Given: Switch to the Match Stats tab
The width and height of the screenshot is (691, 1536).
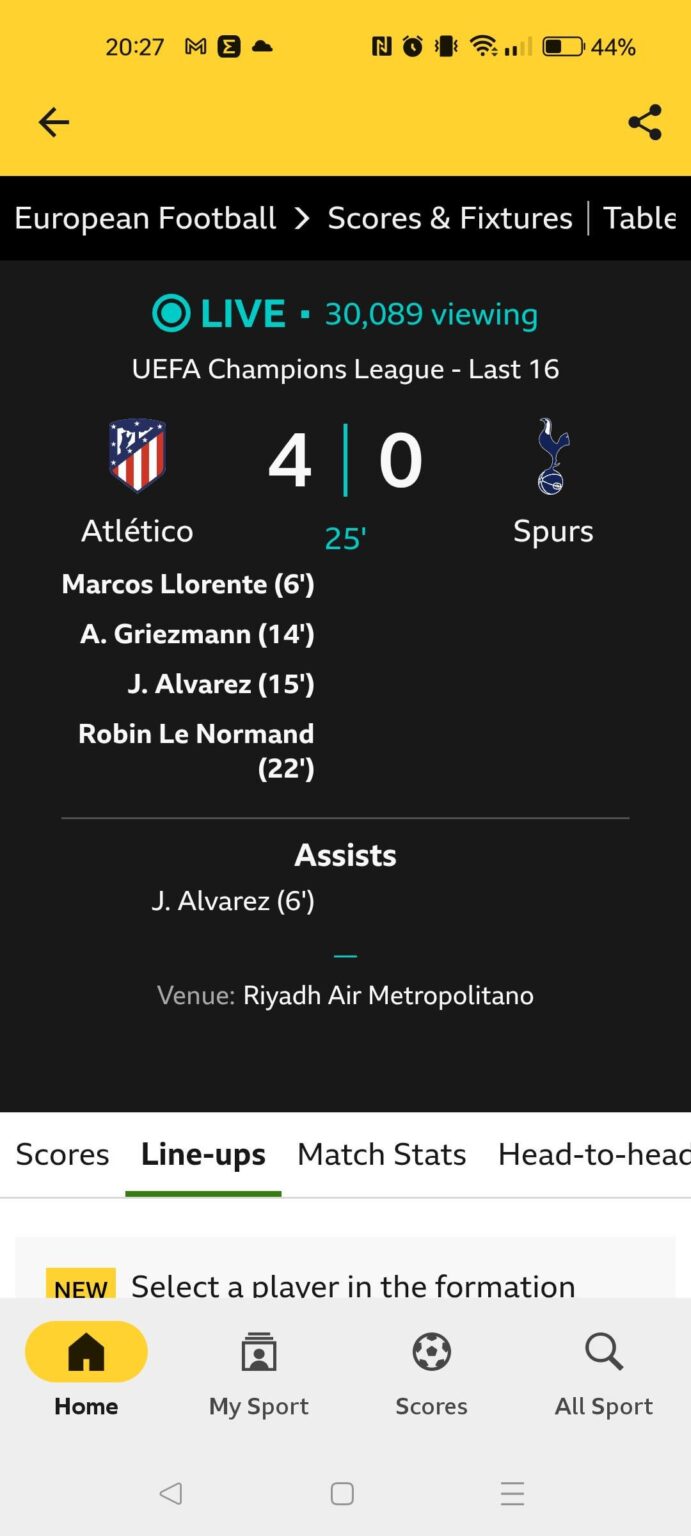Looking at the screenshot, I should click(381, 1154).
